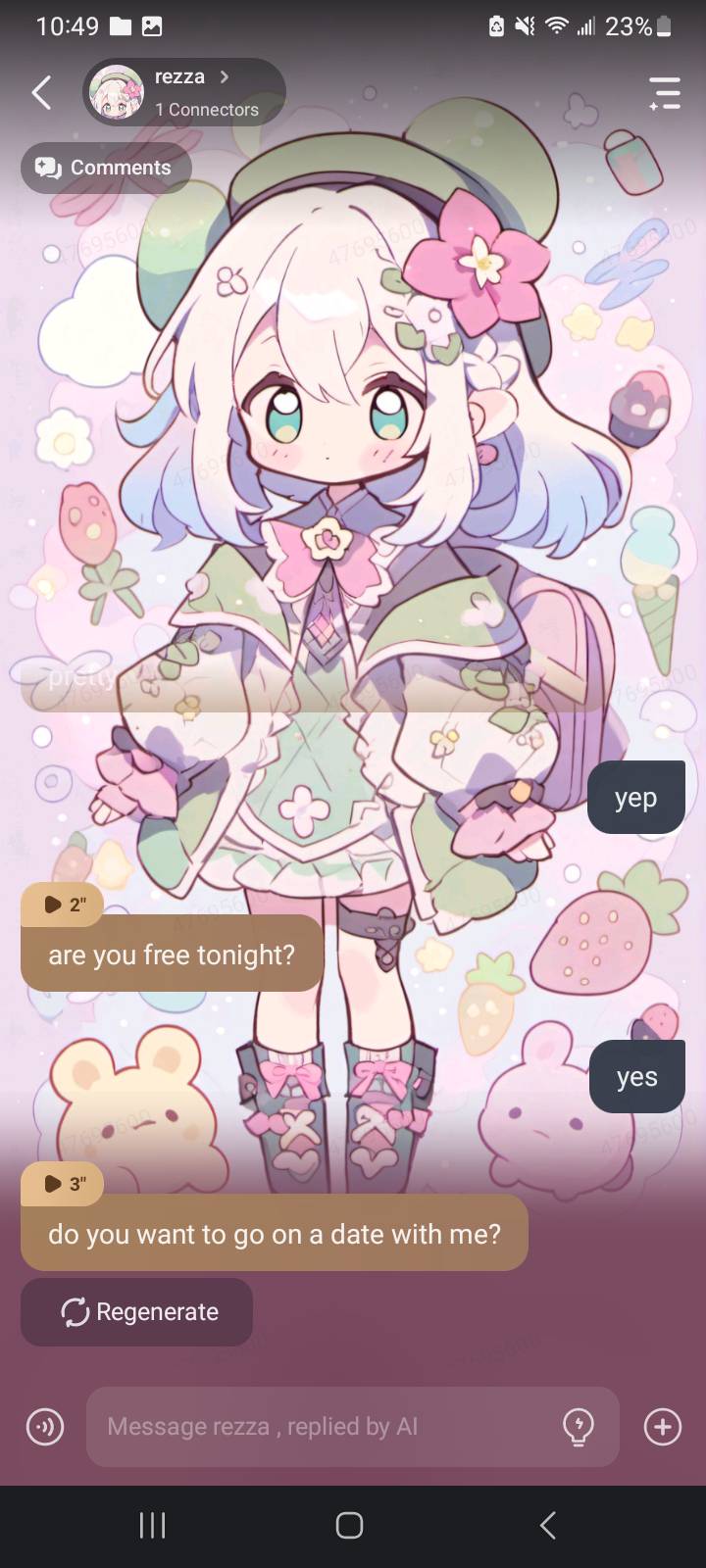This screenshot has height=1568, width=706.
Task: Go to the system home screen
Action: [349, 1525]
